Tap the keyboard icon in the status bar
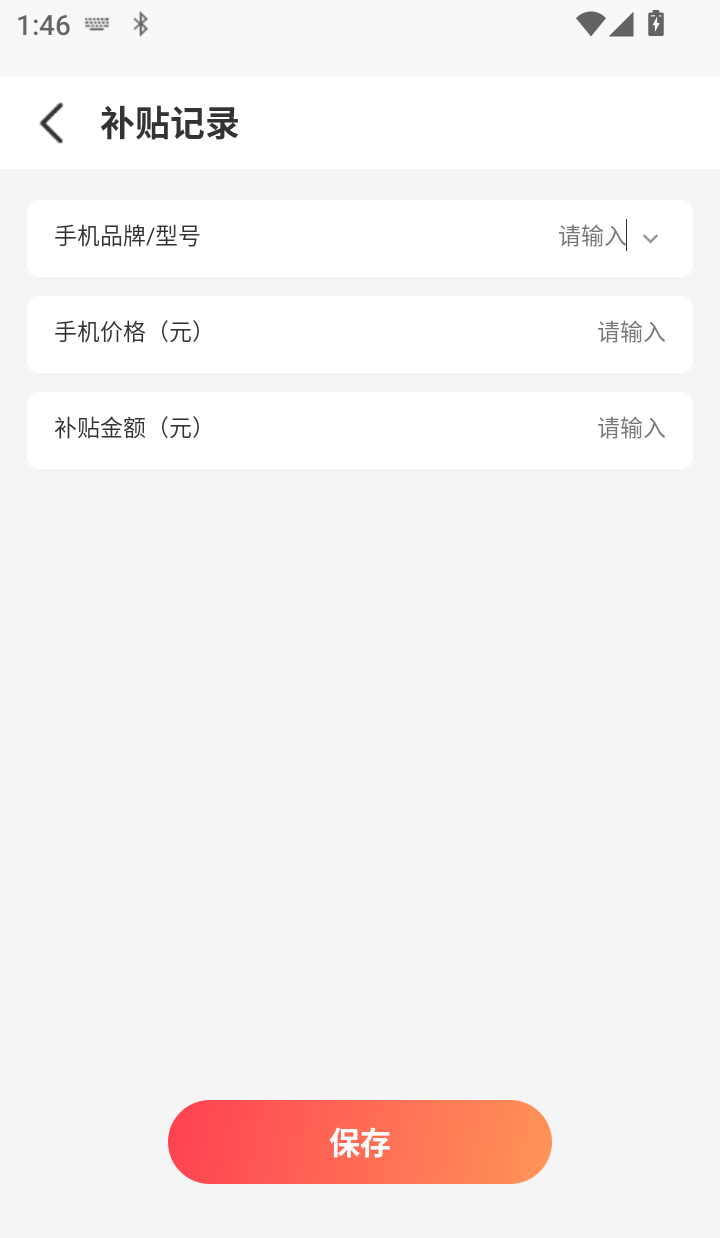The width and height of the screenshot is (720, 1238). [97, 24]
